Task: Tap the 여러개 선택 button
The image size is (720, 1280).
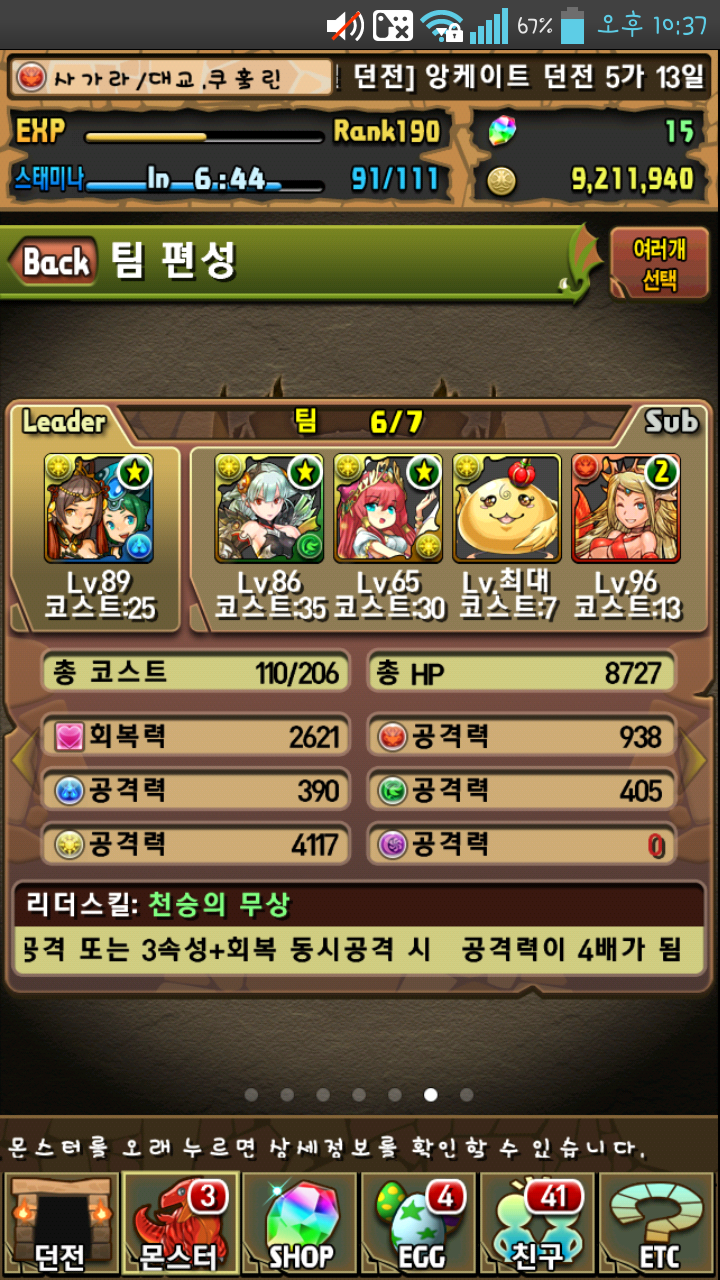Action: pos(659,264)
